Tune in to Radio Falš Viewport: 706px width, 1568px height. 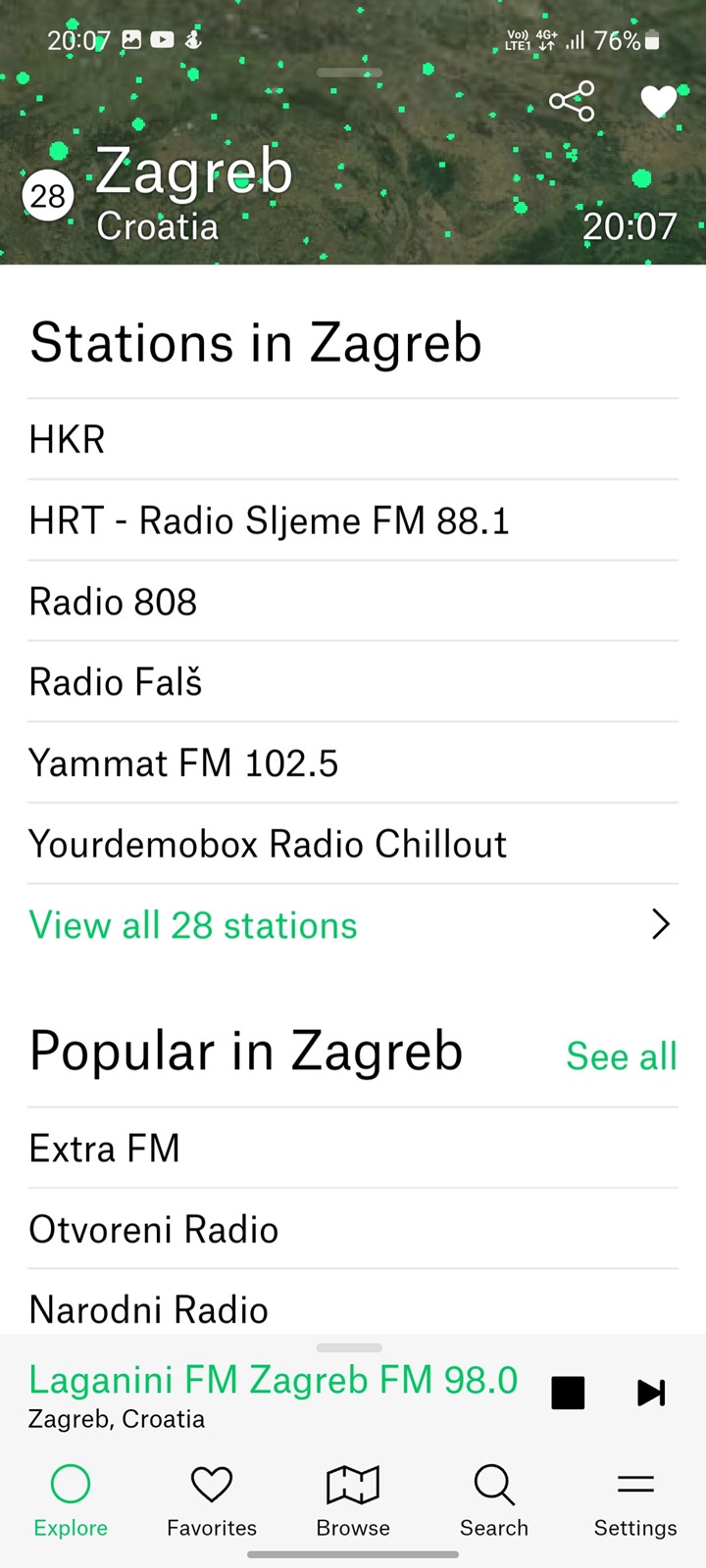coord(353,682)
